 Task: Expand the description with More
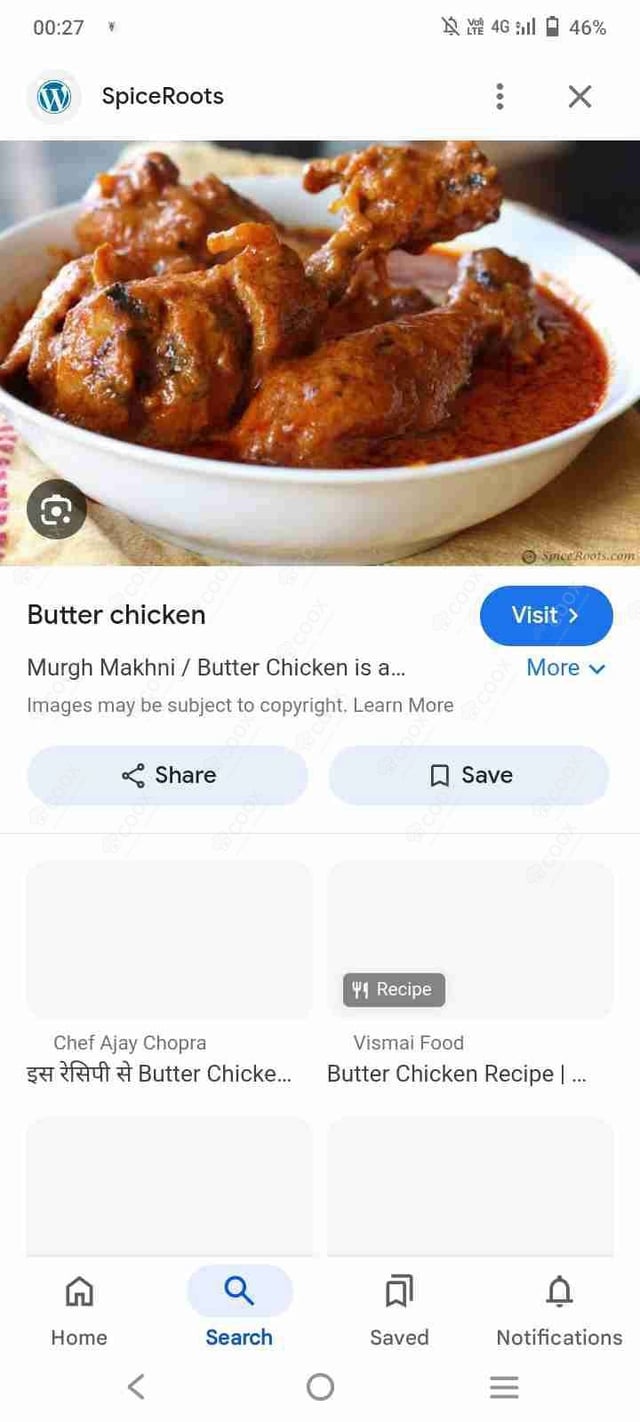pos(566,668)
